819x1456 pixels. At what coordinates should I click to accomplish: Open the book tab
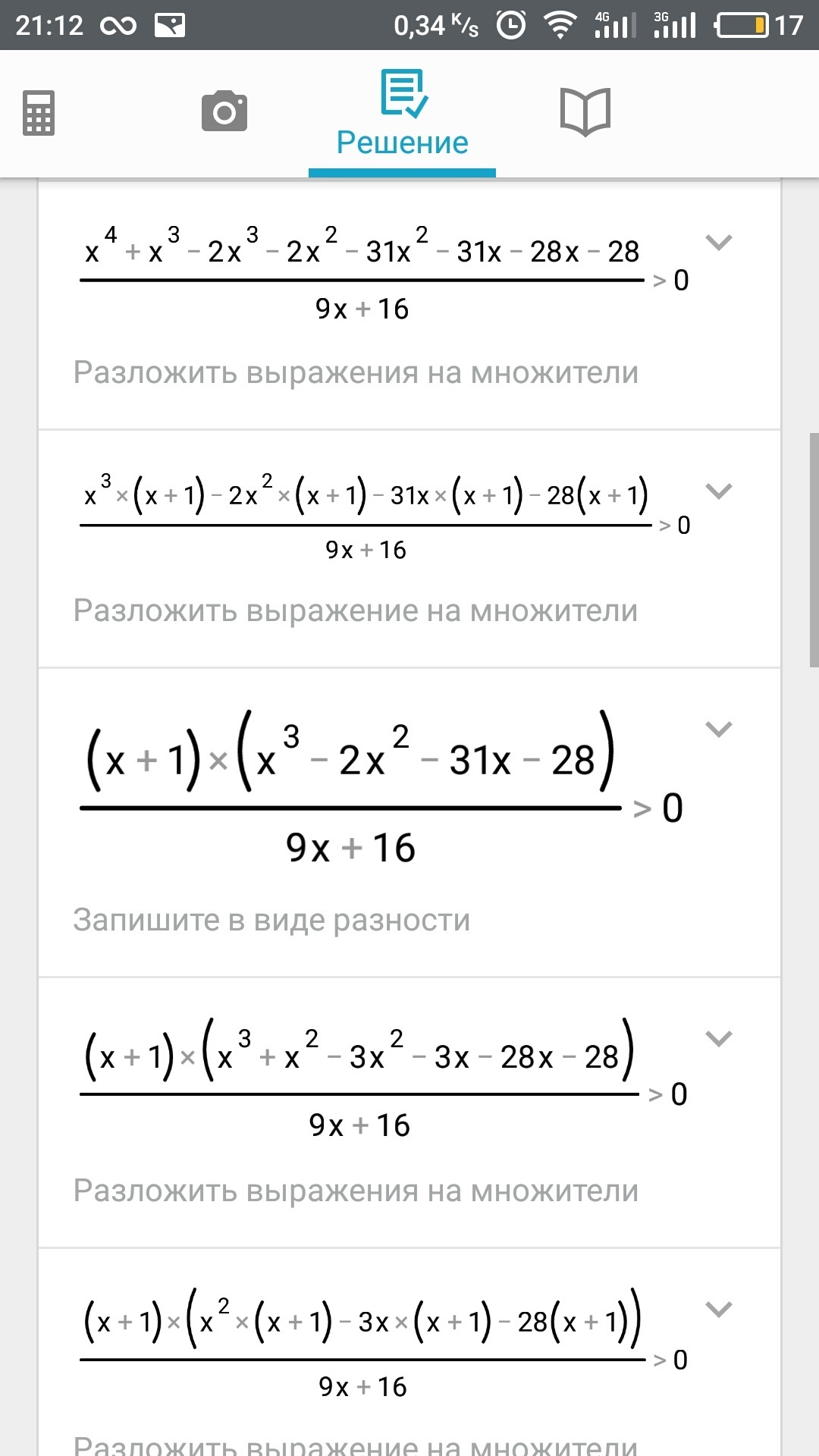(585, 112)
